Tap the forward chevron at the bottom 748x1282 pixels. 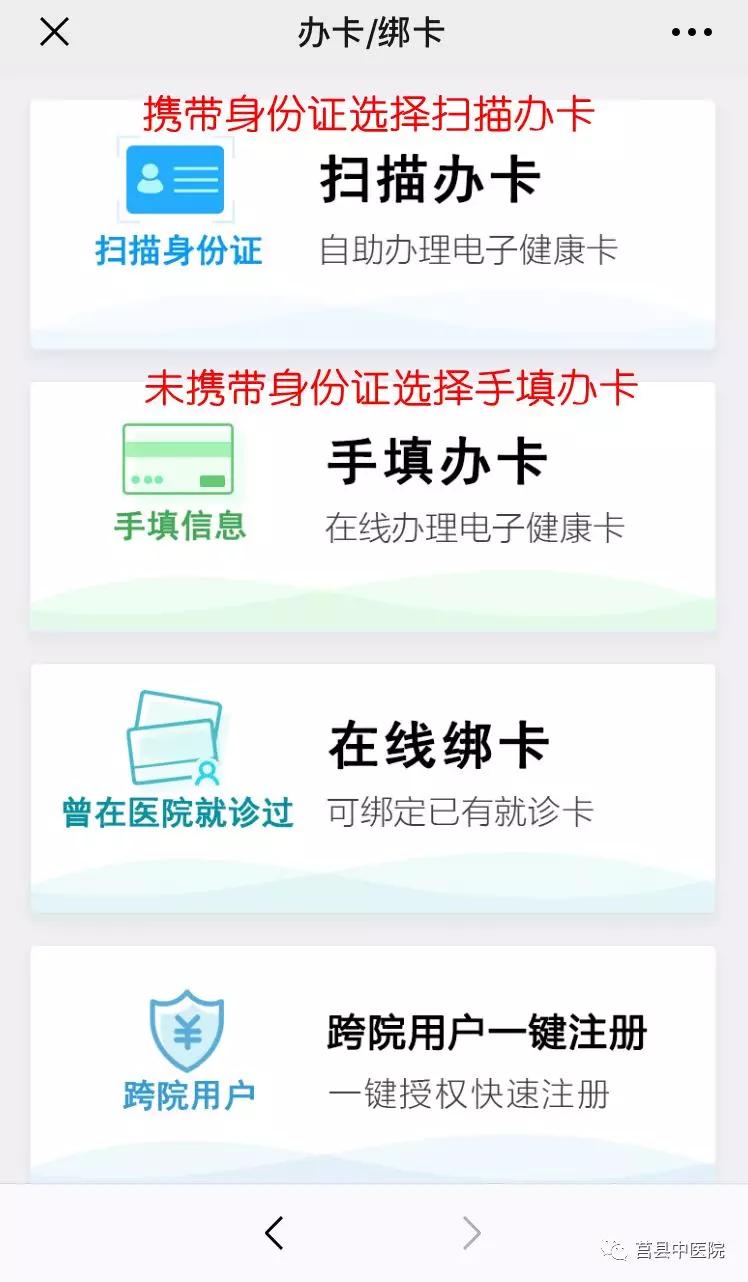470,1235
